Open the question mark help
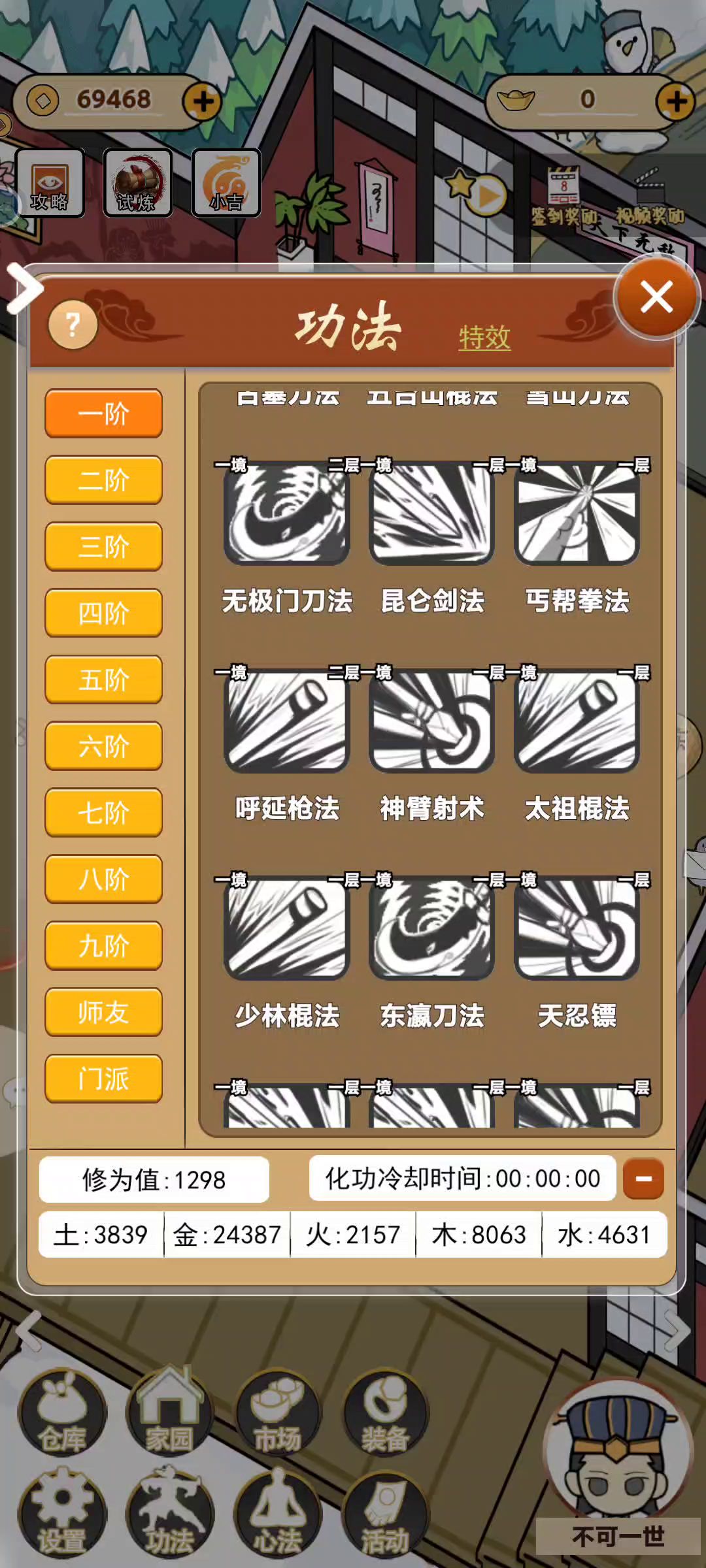The image size is (706, 1568). point(73,325)
